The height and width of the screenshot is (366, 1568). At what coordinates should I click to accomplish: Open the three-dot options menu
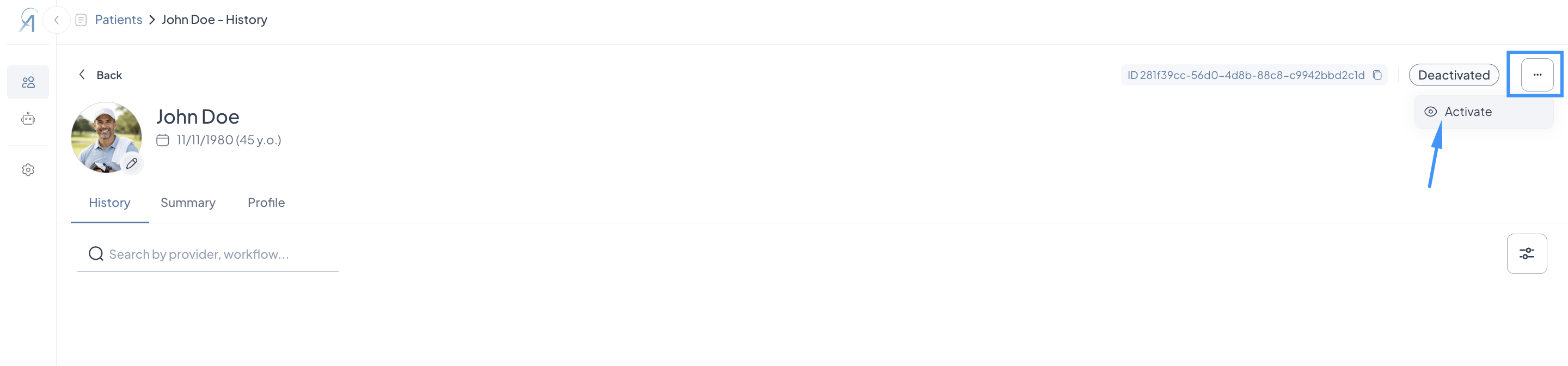click(x=1536, y=75)
